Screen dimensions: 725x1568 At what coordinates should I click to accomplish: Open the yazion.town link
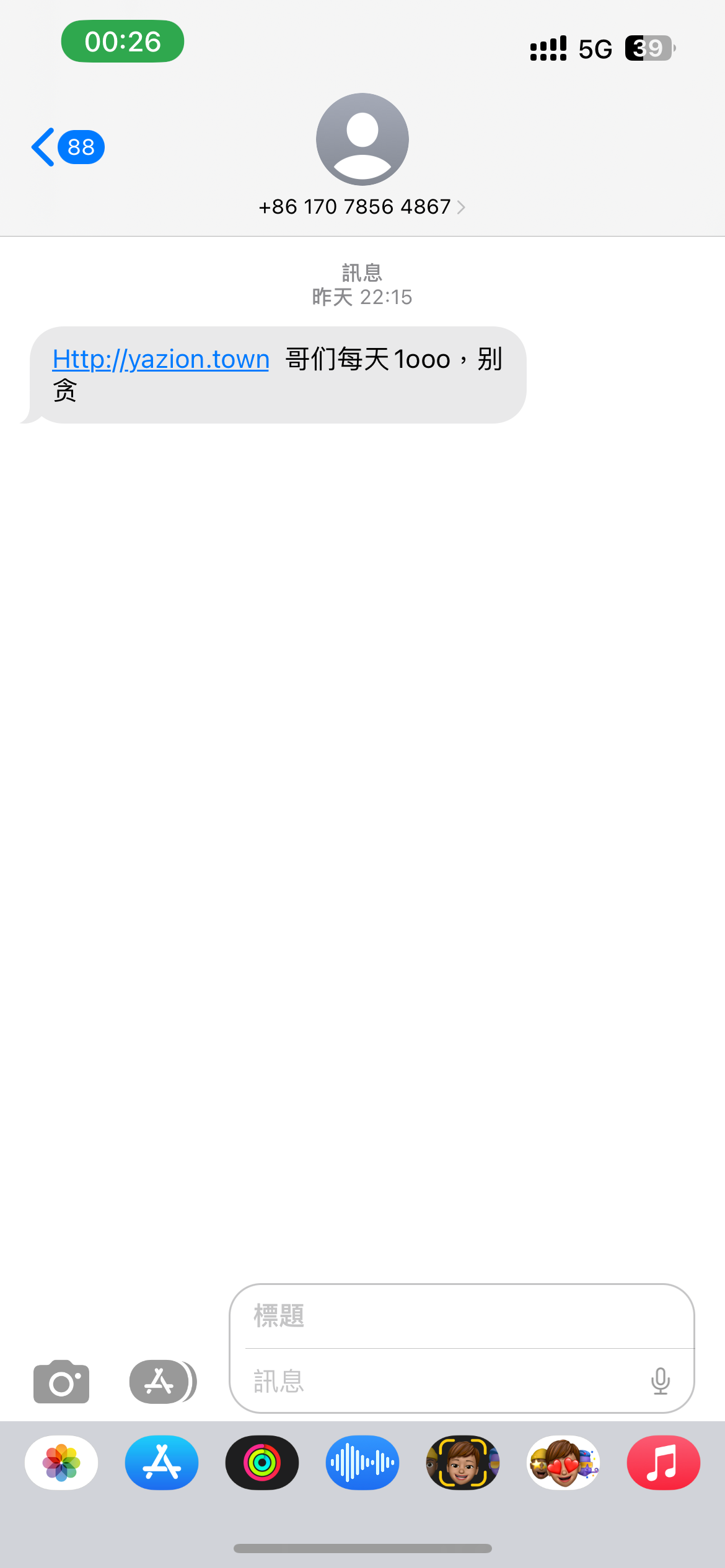161,359
